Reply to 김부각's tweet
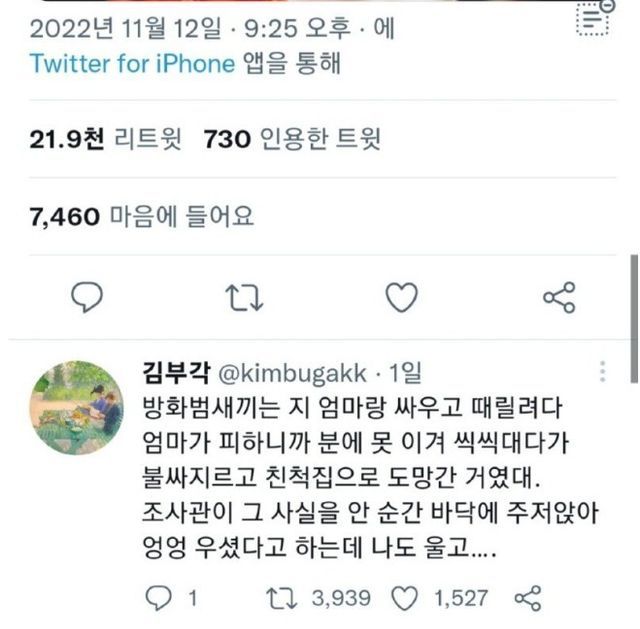Viewport: 640px width, 629px height. (159, 598)
